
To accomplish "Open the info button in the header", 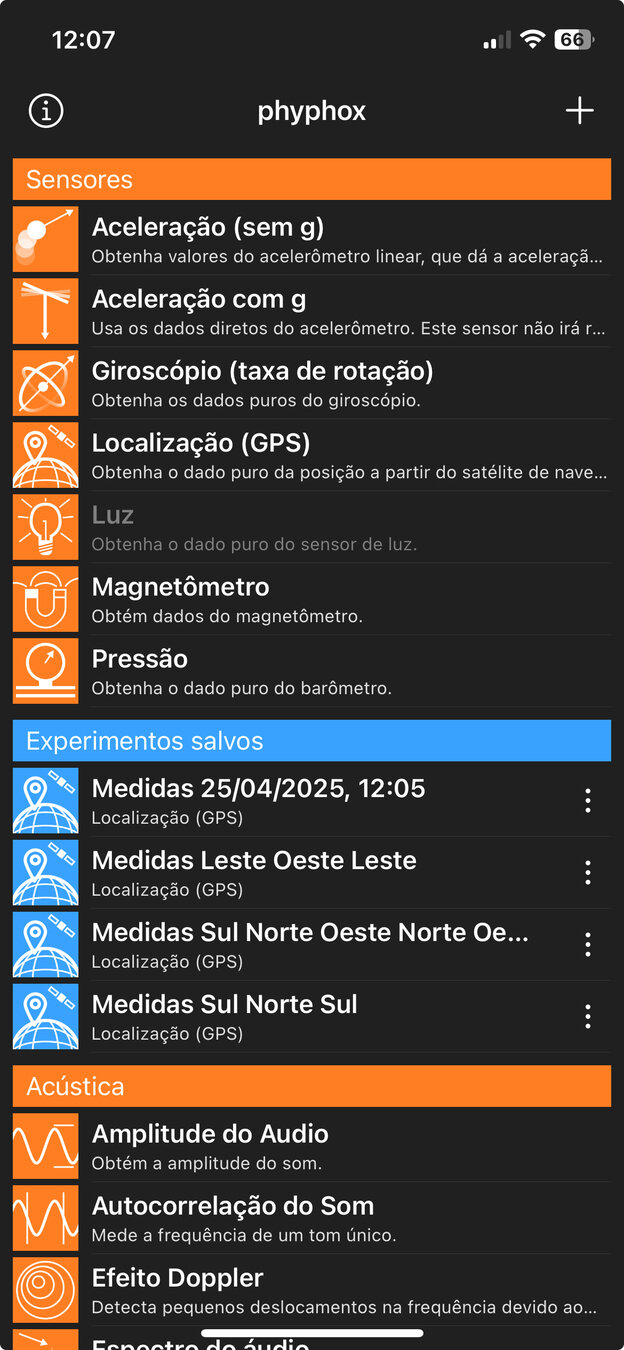I will click(46, 111).
